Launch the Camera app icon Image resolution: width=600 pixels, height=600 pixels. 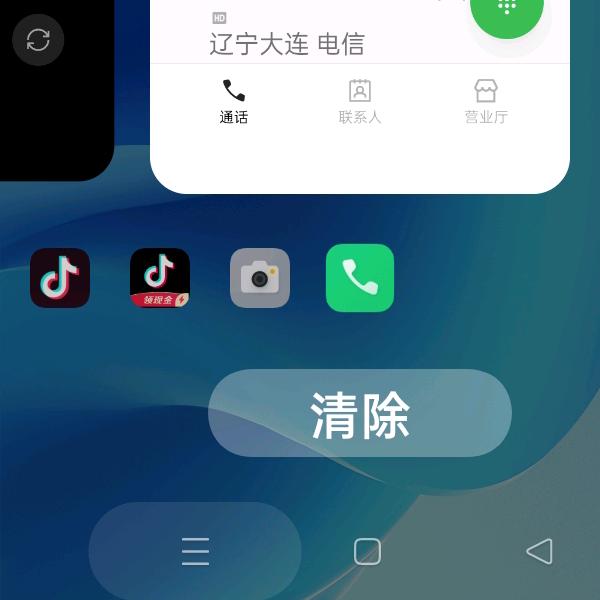[260, 278]
